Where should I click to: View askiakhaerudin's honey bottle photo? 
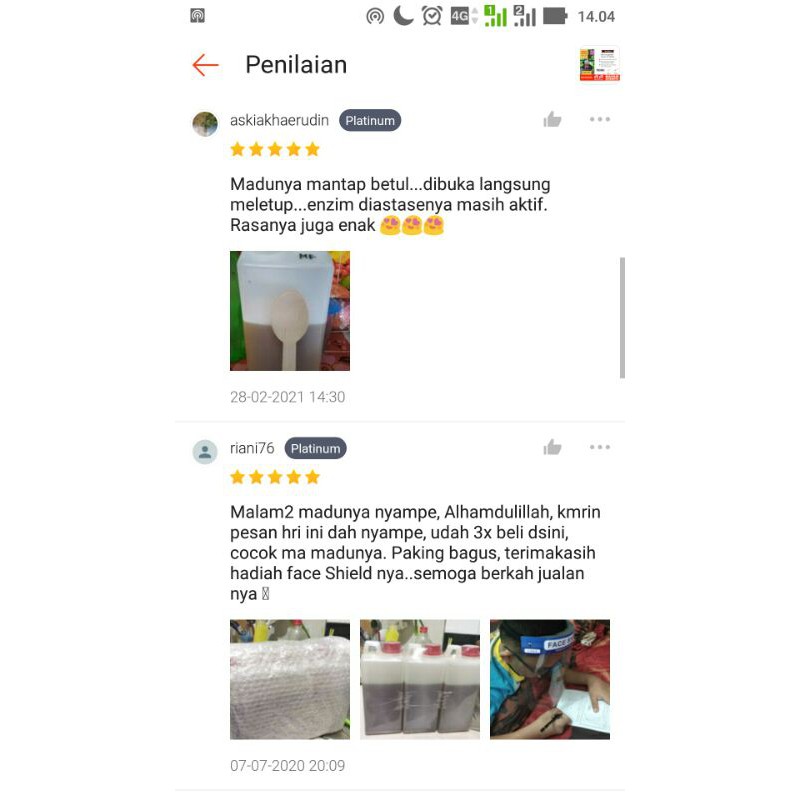tap(290, 311)
